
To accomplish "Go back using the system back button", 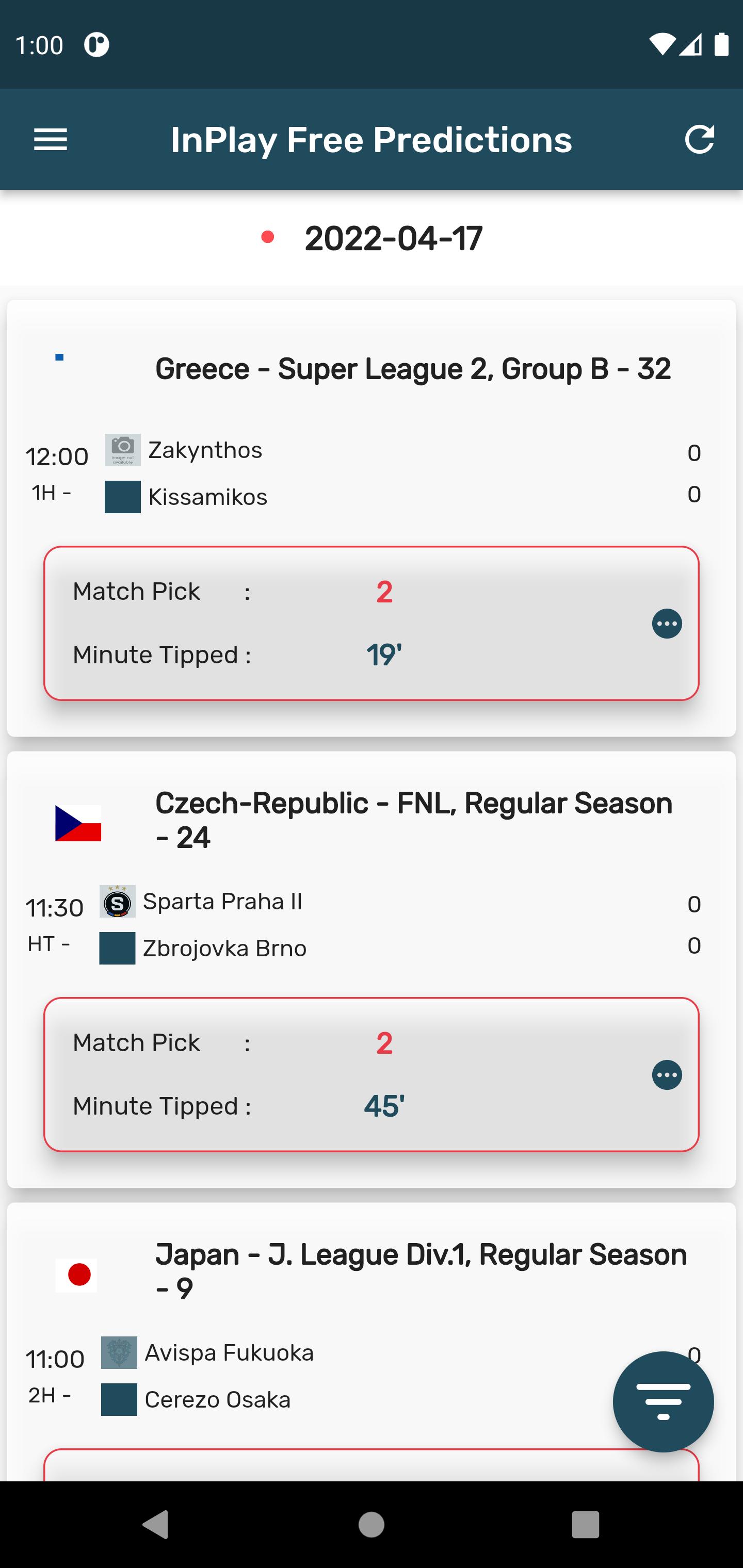I will pyautogui.click(x=156, y=1524).
